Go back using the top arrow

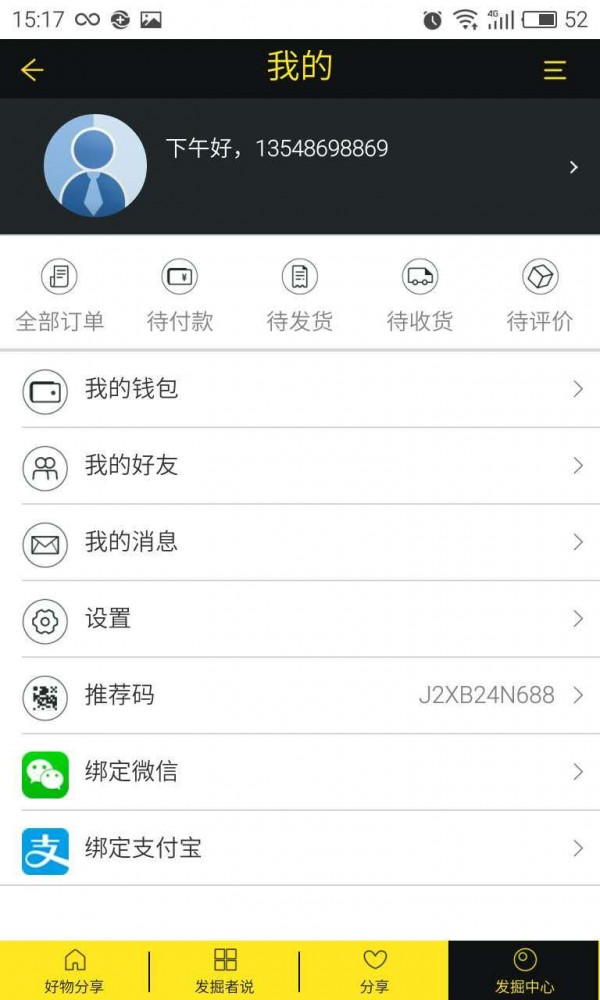[x=33, y=69]
